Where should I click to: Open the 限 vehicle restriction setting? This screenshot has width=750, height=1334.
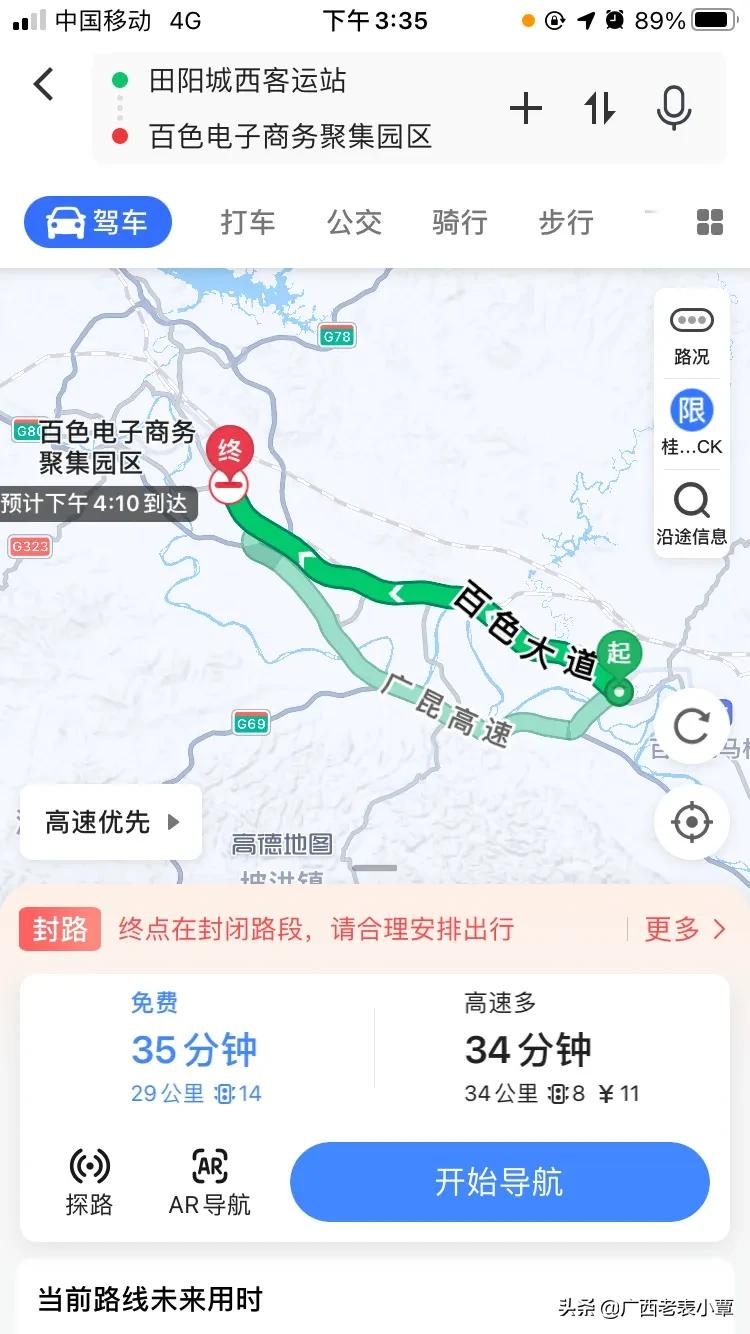692,423
